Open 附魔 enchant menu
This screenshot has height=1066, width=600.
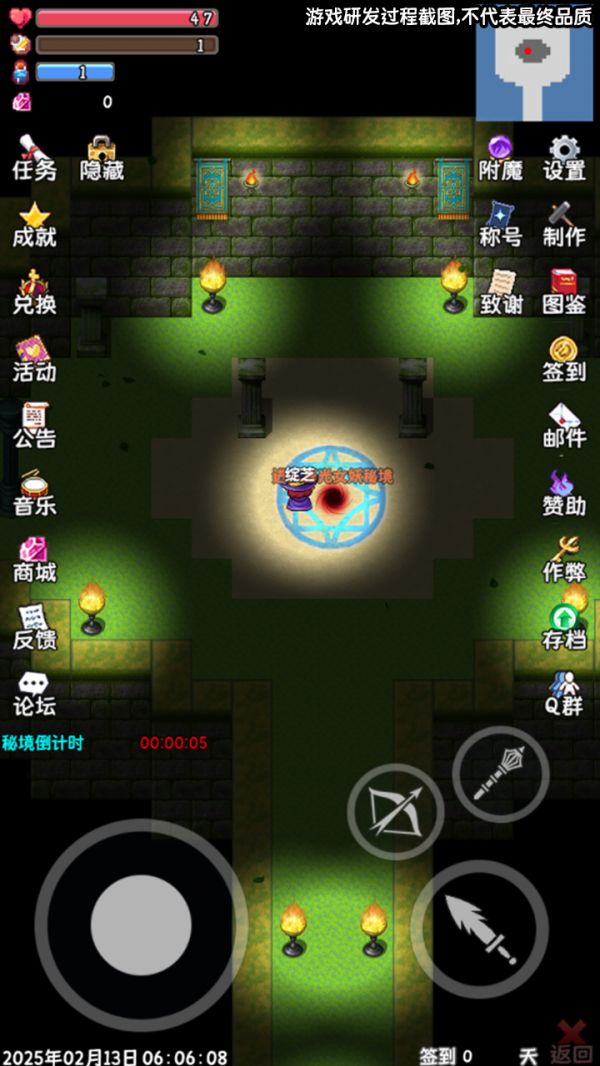point(500,159)
